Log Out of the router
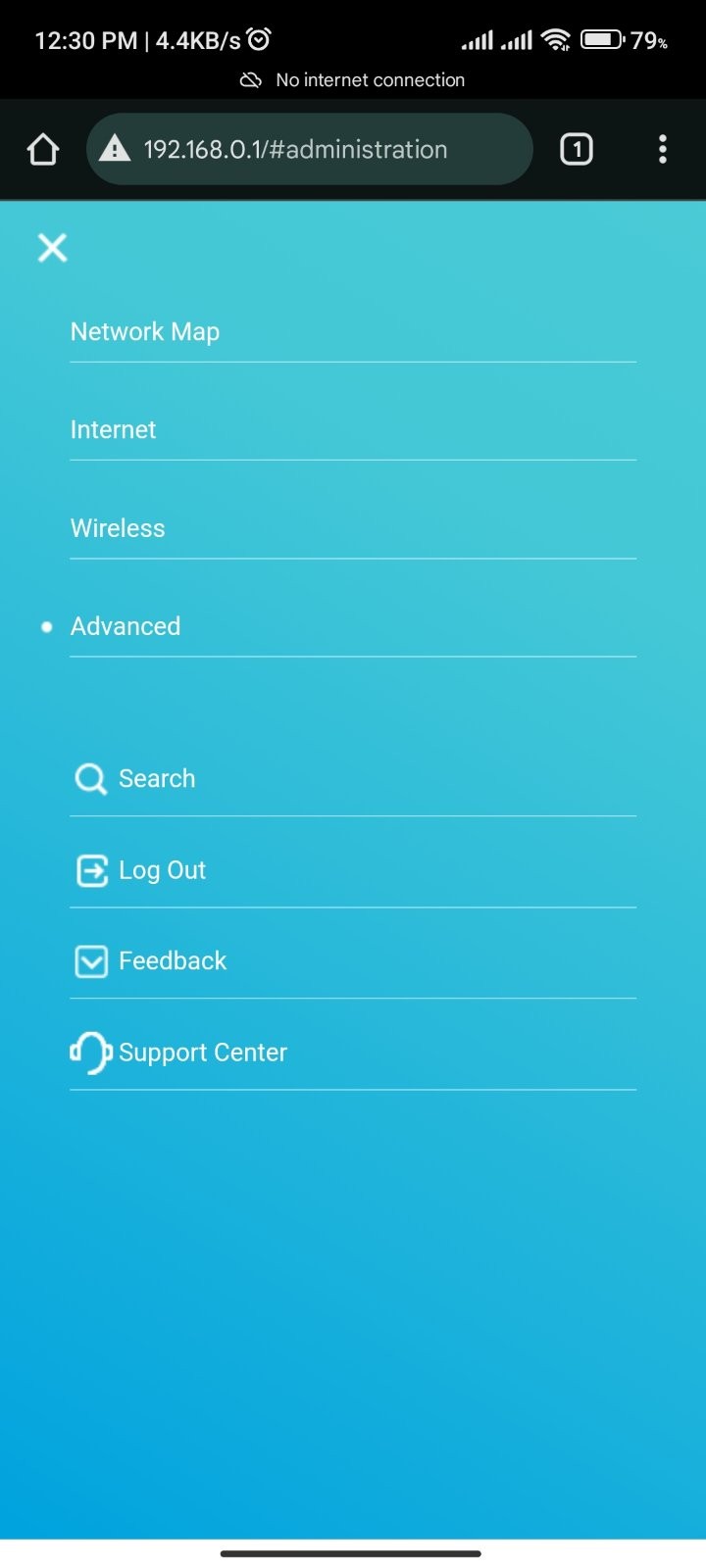 click(x=353, y=870)
